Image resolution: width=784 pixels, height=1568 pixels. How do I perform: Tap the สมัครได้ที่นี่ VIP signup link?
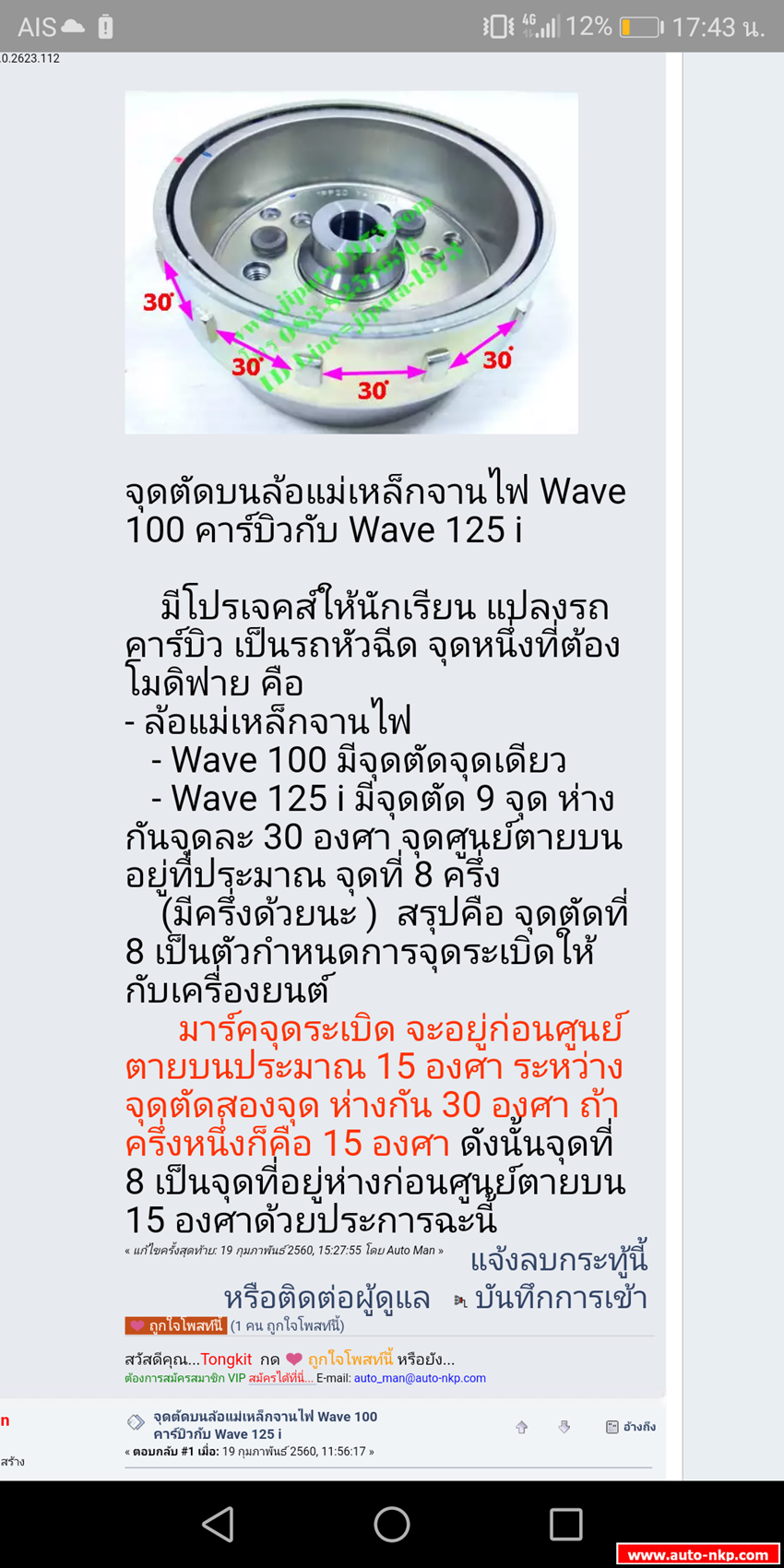tap(280, 1378)
